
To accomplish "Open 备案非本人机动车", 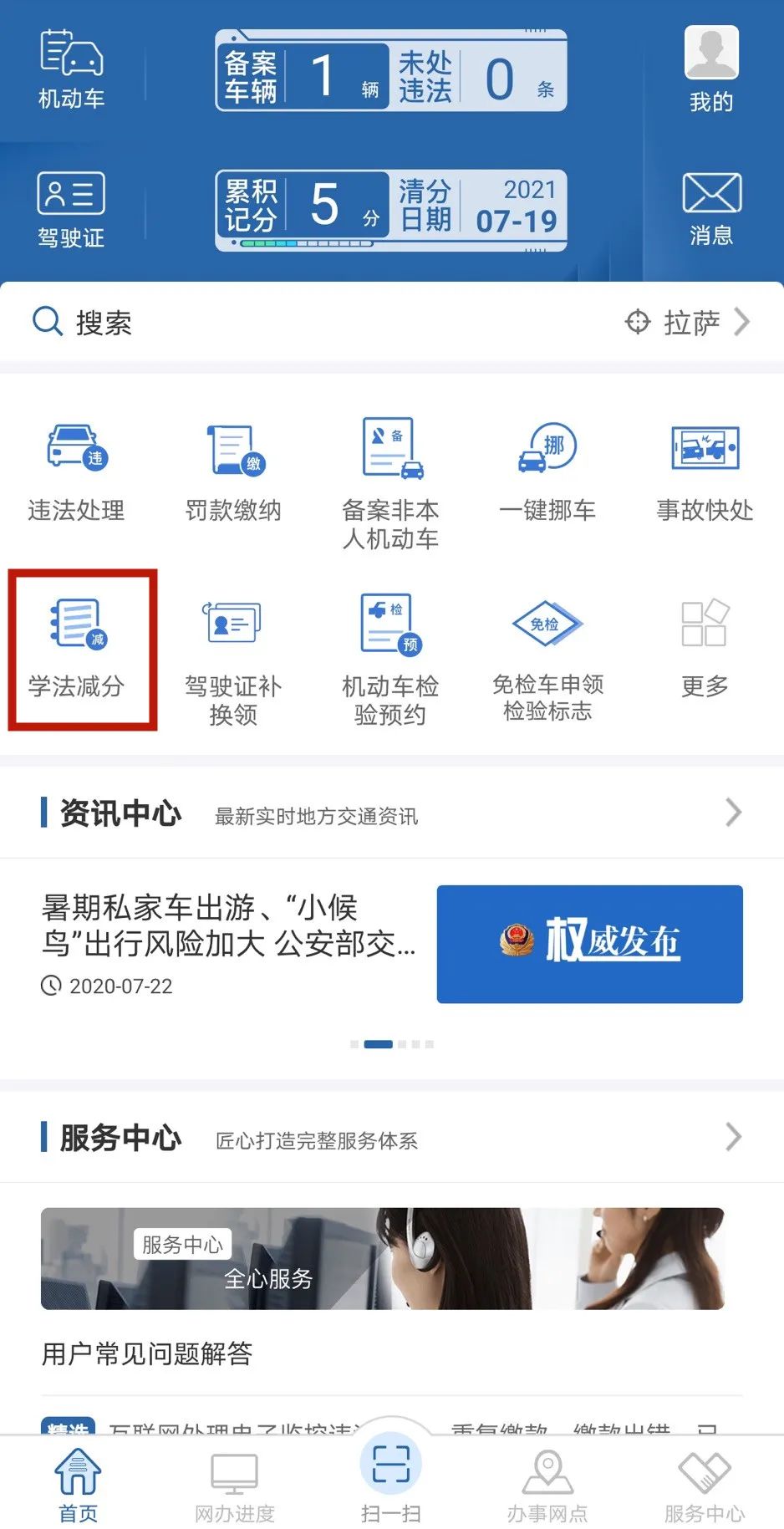I will tap(390, 485).
